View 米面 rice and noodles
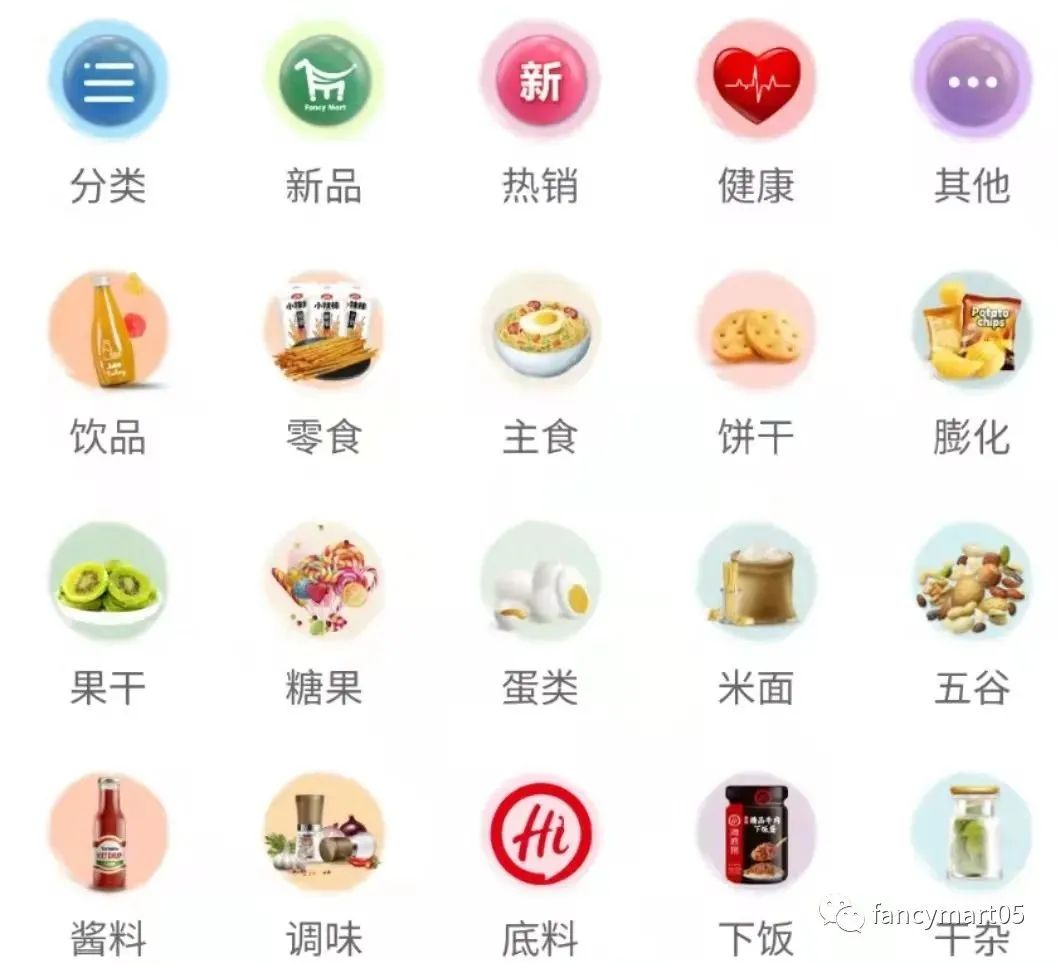The image size is (1059, 964). [x=756, y=583]
